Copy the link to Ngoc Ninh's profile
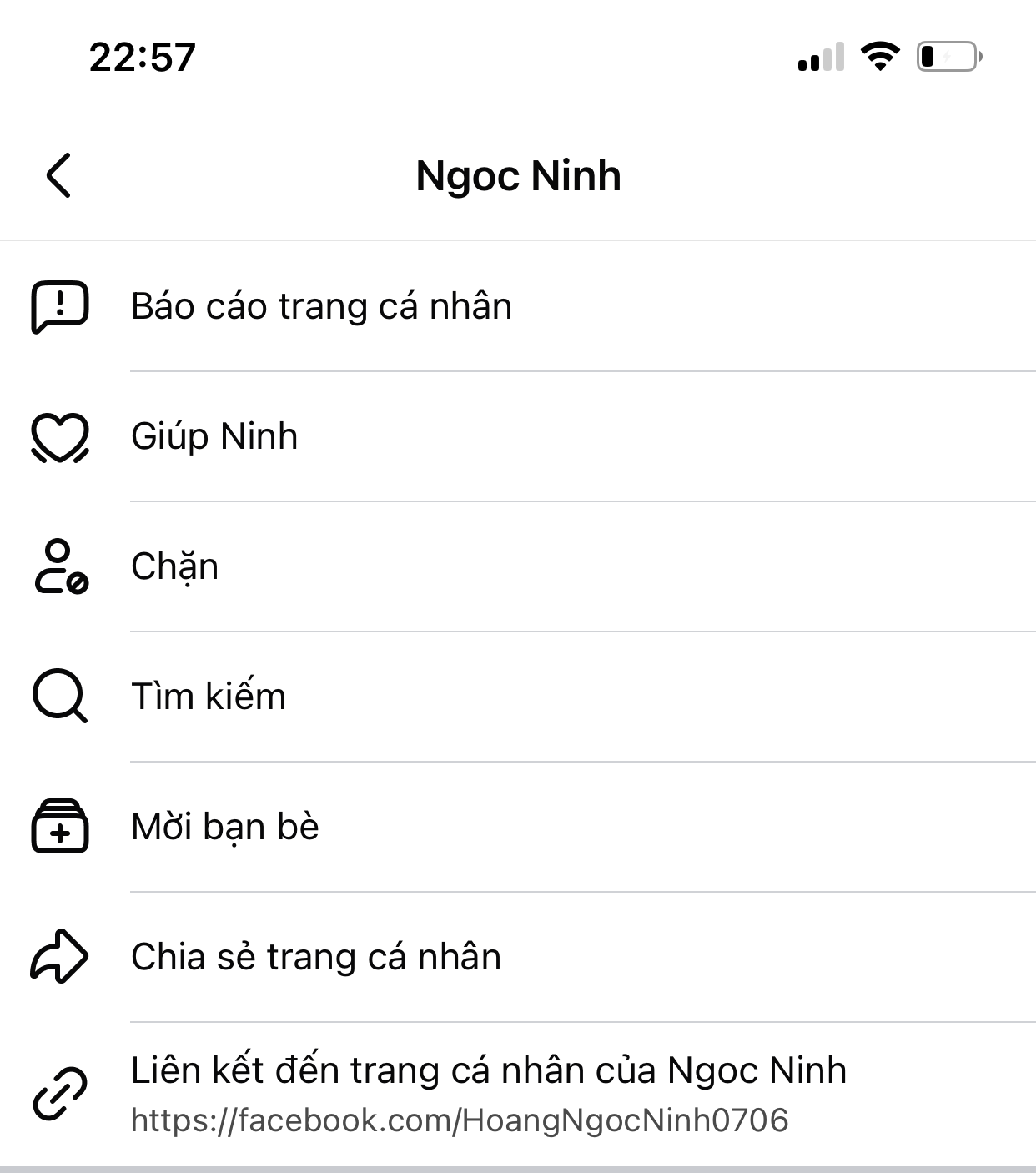The image size is (1036, 1173). [488, 1093]
